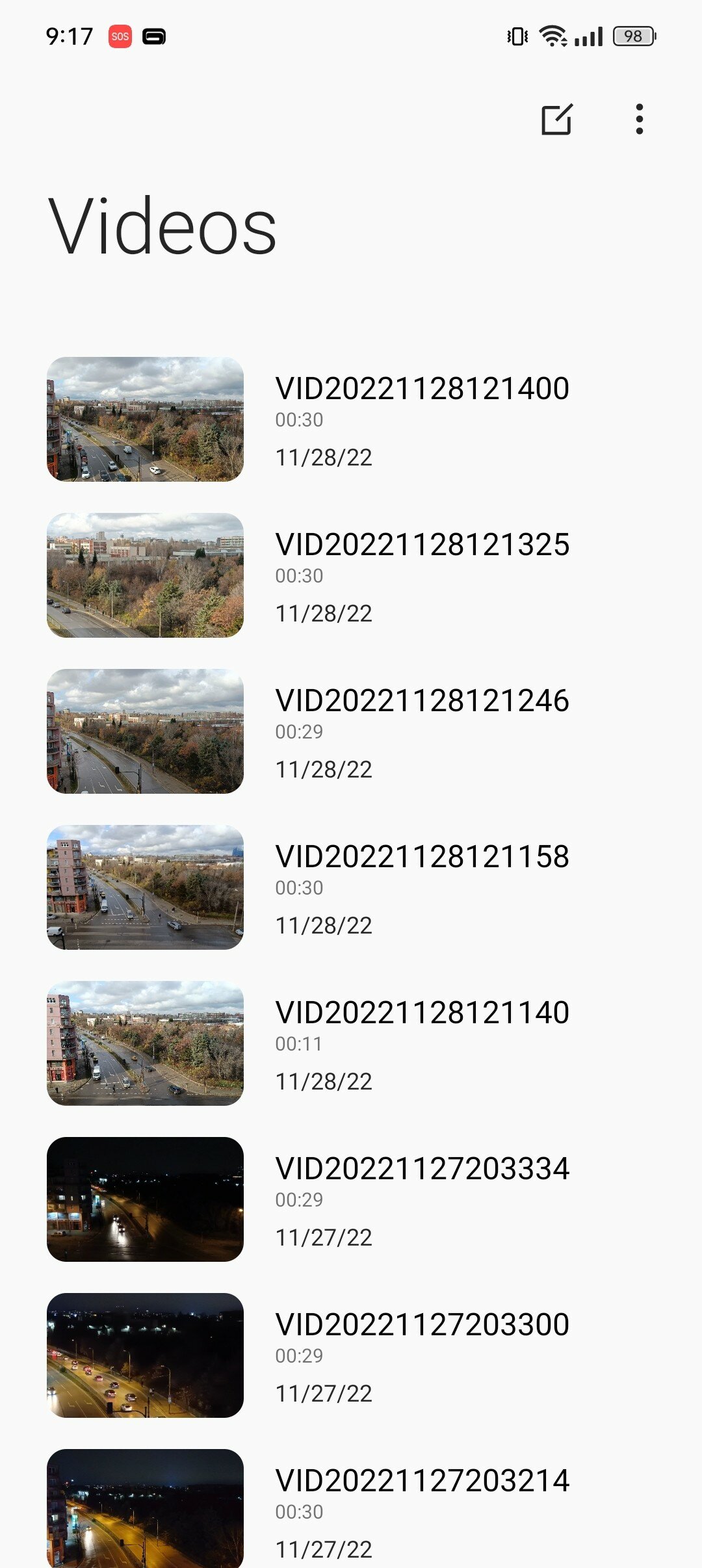Open video VID20221128121158

tap(351, 887)
